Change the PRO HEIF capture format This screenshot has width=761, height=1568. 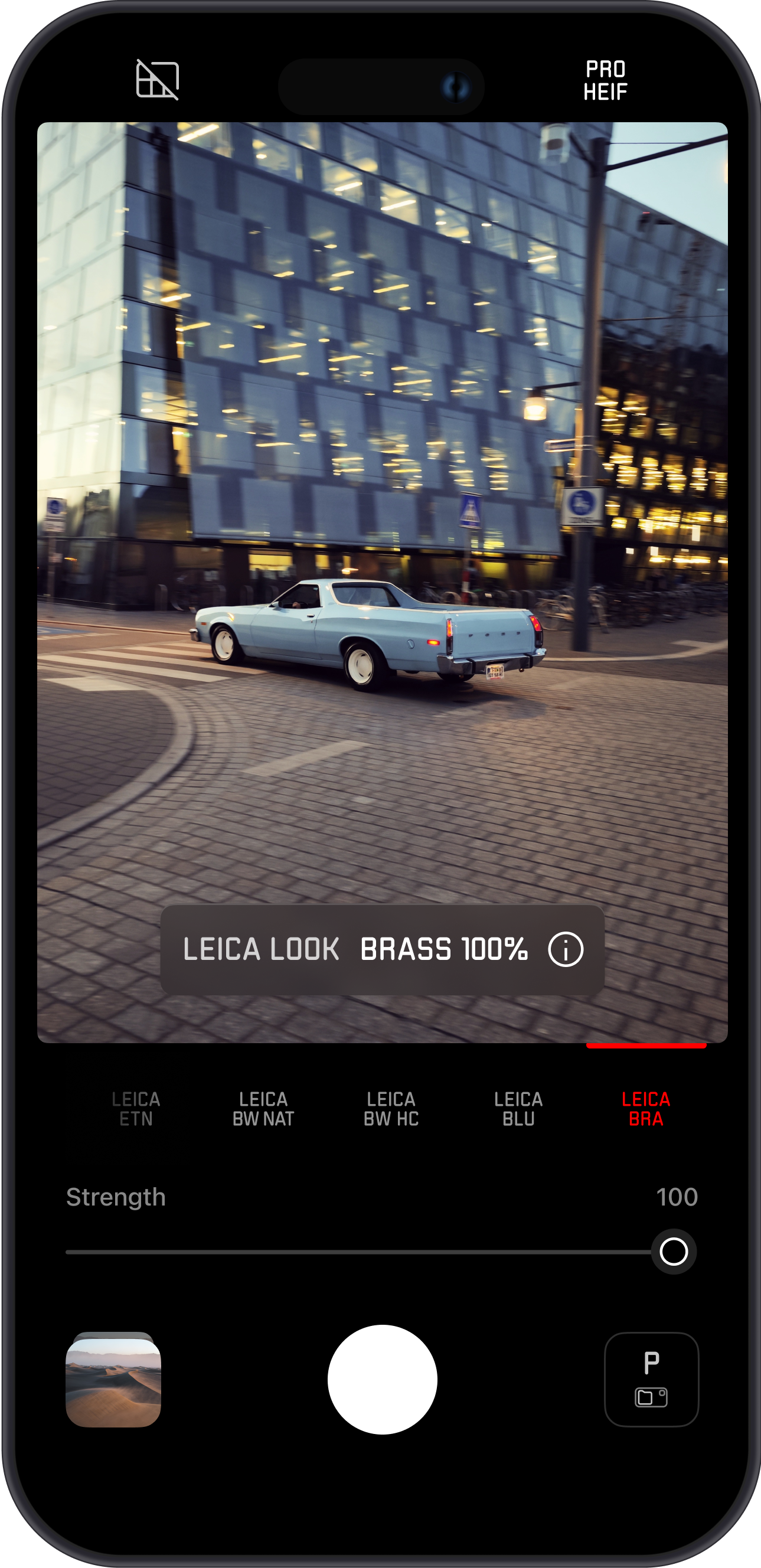pos(605,80)
